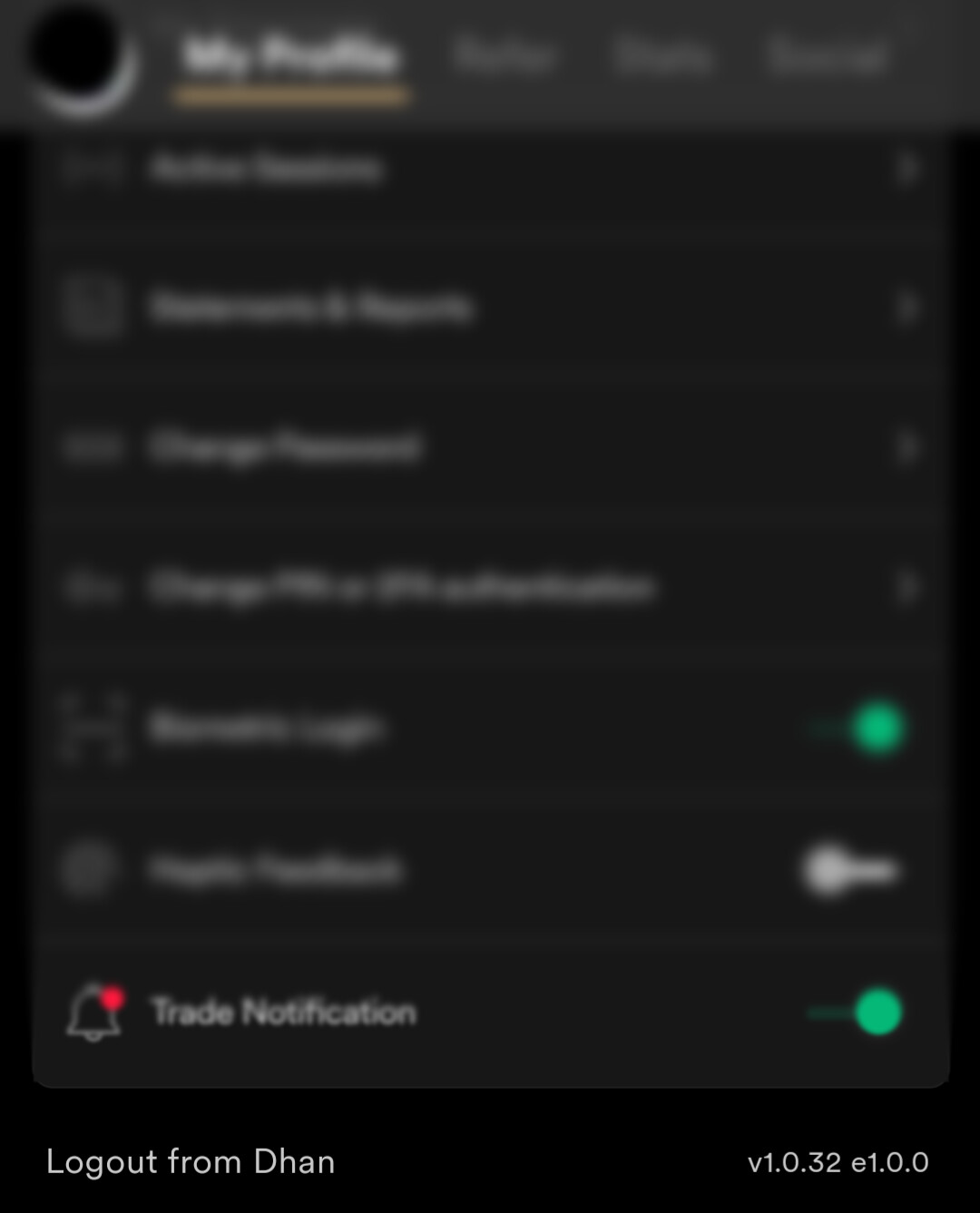Enable the Haptic Feedback switch
Image resolution: width=980 pixels, height=1213 pixels.
click(x=849, y=870)
